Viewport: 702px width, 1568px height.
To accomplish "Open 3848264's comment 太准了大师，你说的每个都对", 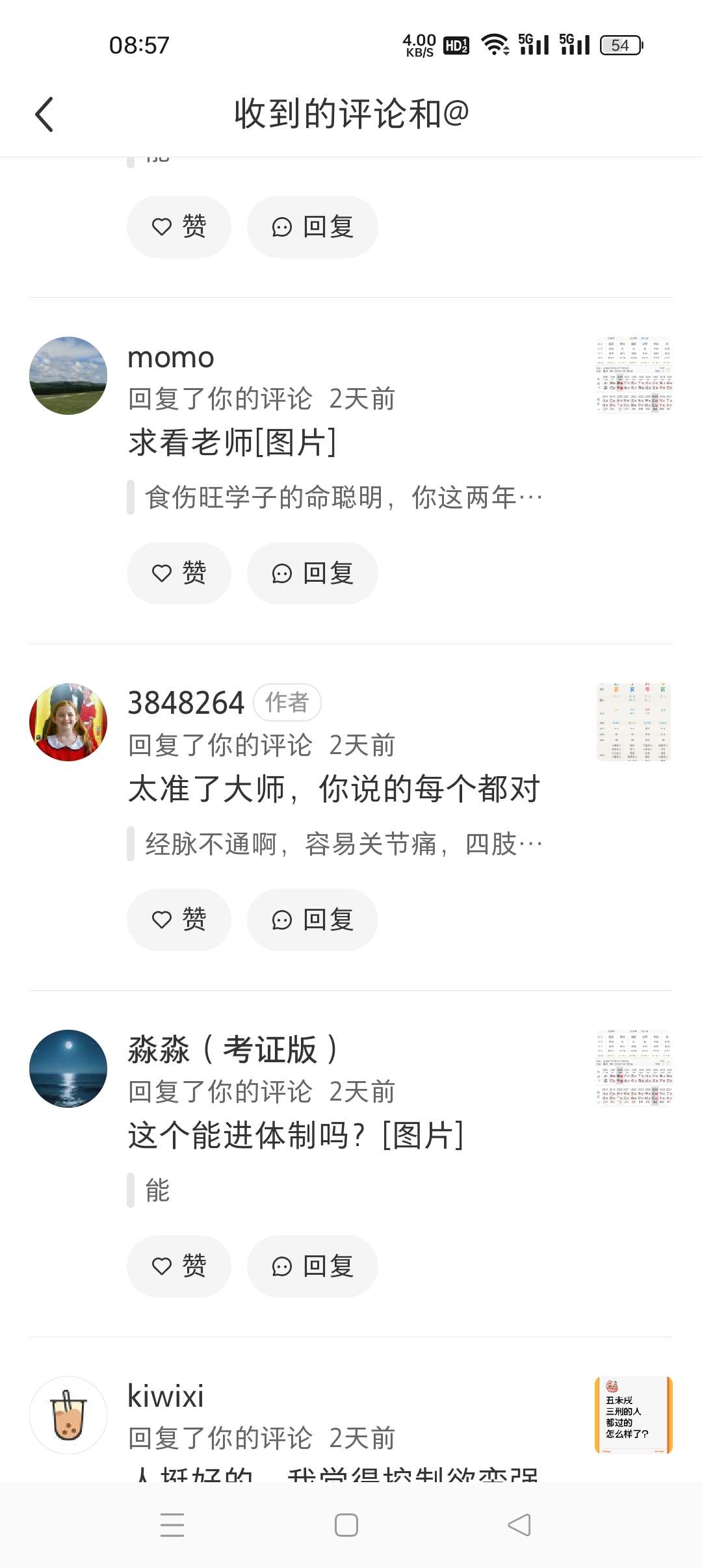I will pos(333,789).
